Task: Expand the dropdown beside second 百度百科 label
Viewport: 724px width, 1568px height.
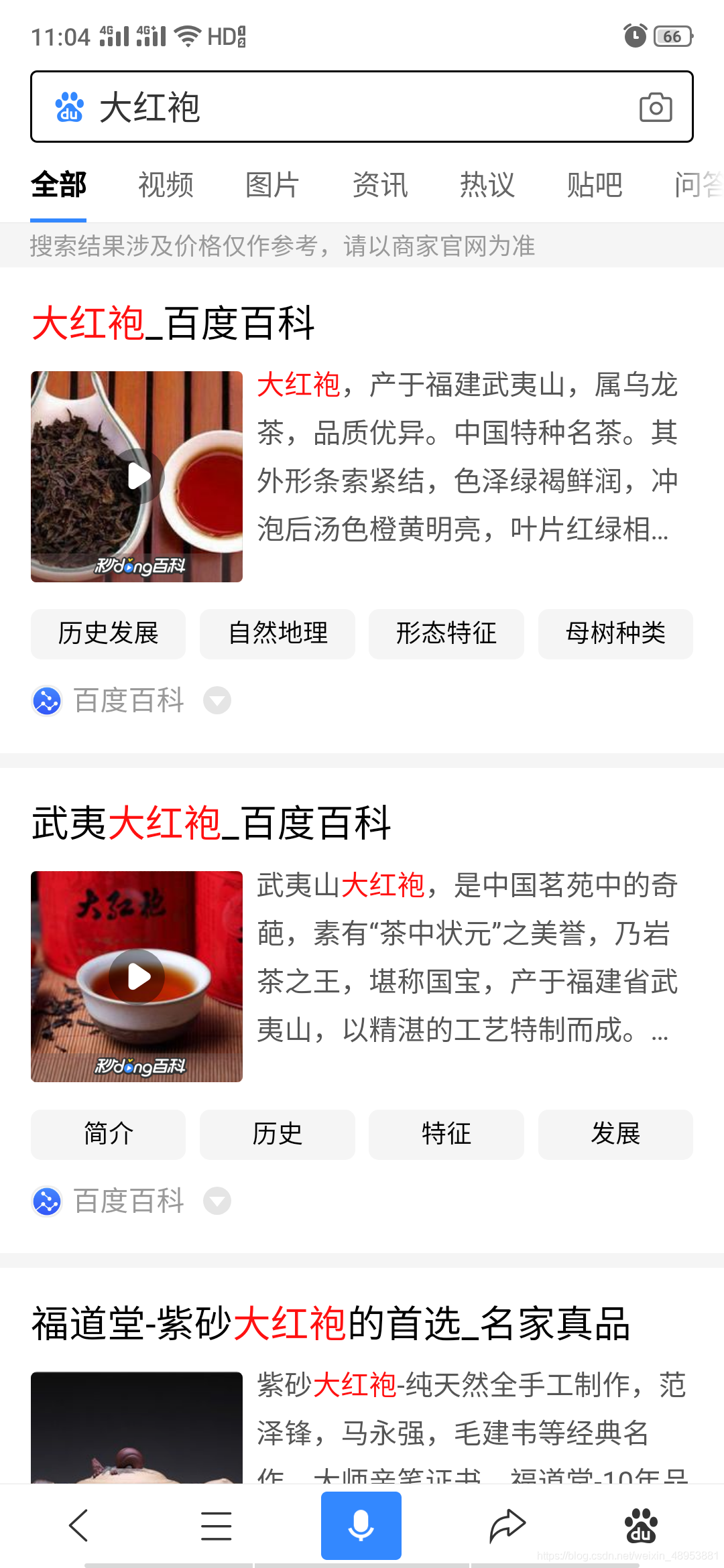Action: (x=216, y=1201)
